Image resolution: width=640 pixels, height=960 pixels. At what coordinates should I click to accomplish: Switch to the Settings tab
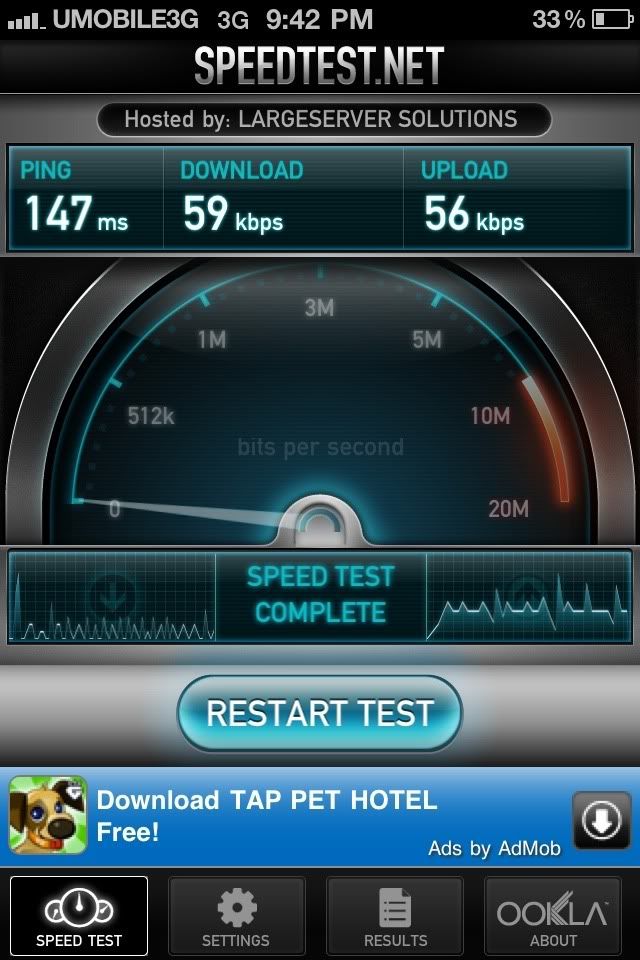pos(236,916)
